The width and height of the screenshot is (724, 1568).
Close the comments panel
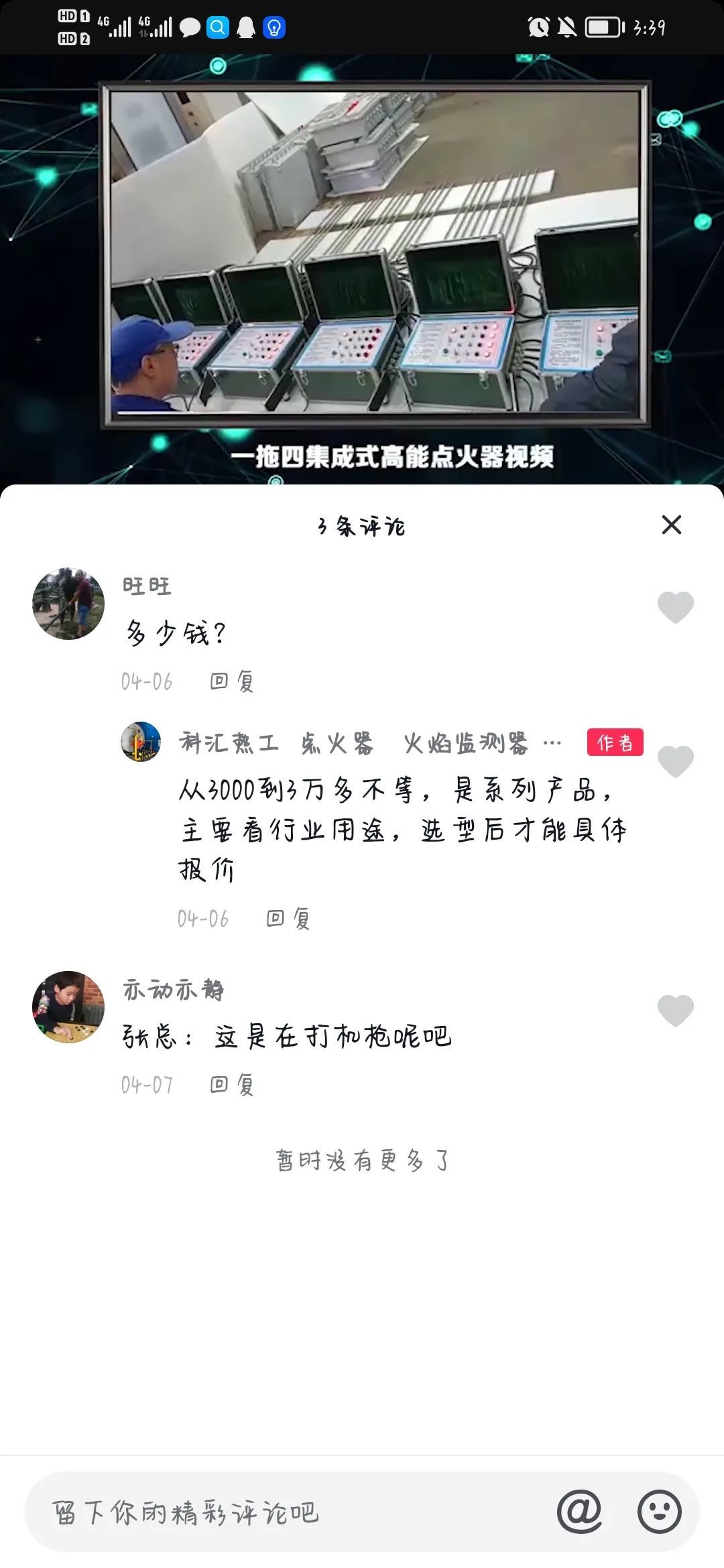click(x=671, y=525)
